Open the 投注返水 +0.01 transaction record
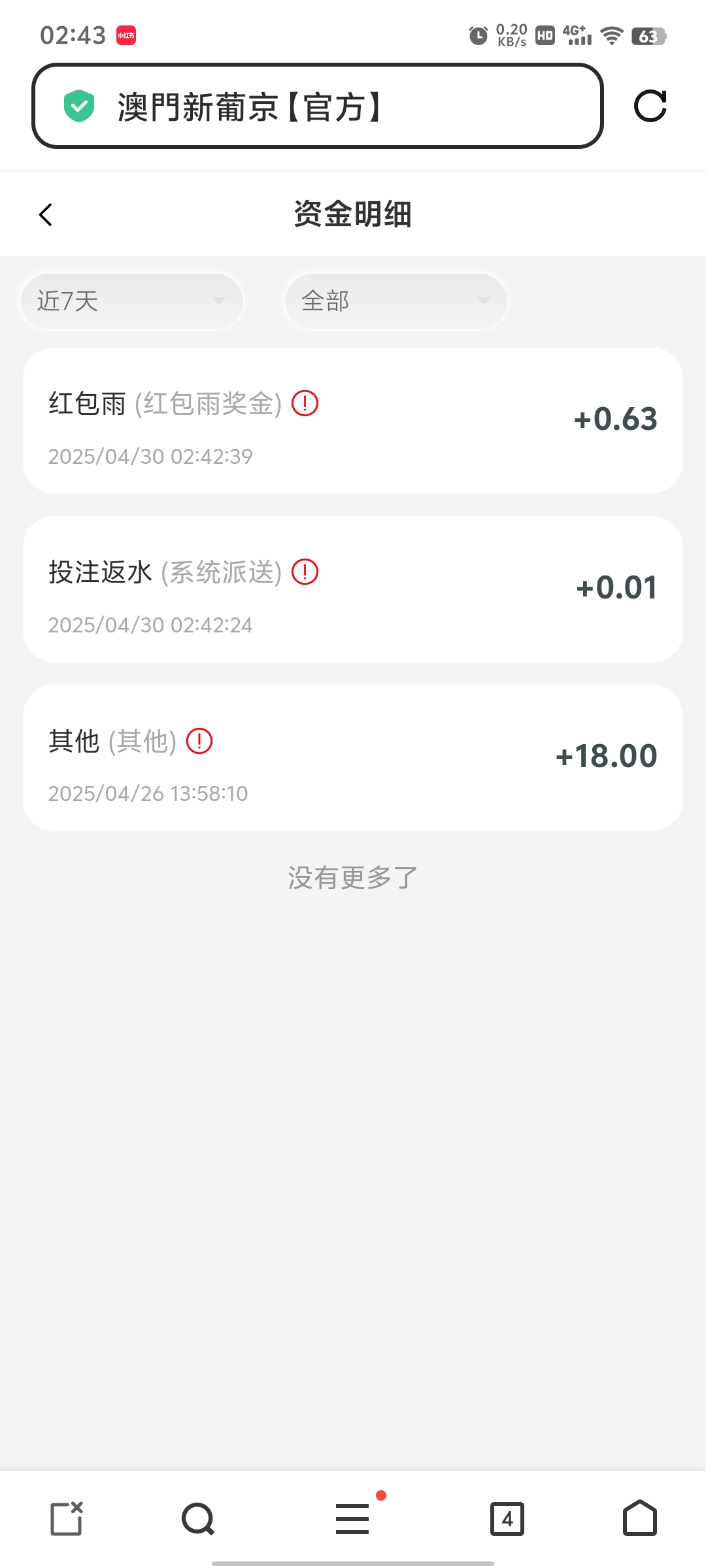 click(x=353, y=589)
